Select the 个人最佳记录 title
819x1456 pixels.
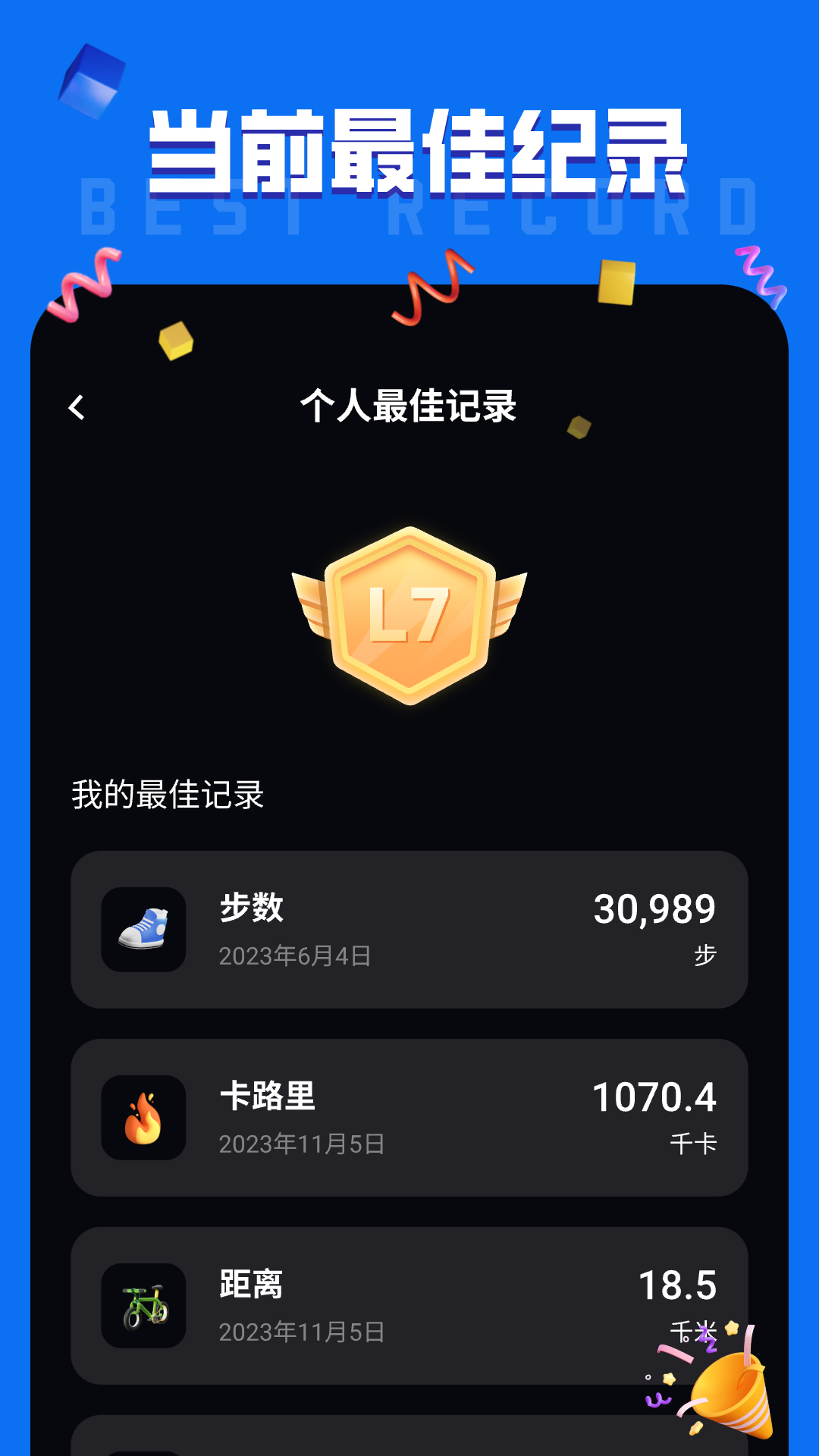(409, 406)
